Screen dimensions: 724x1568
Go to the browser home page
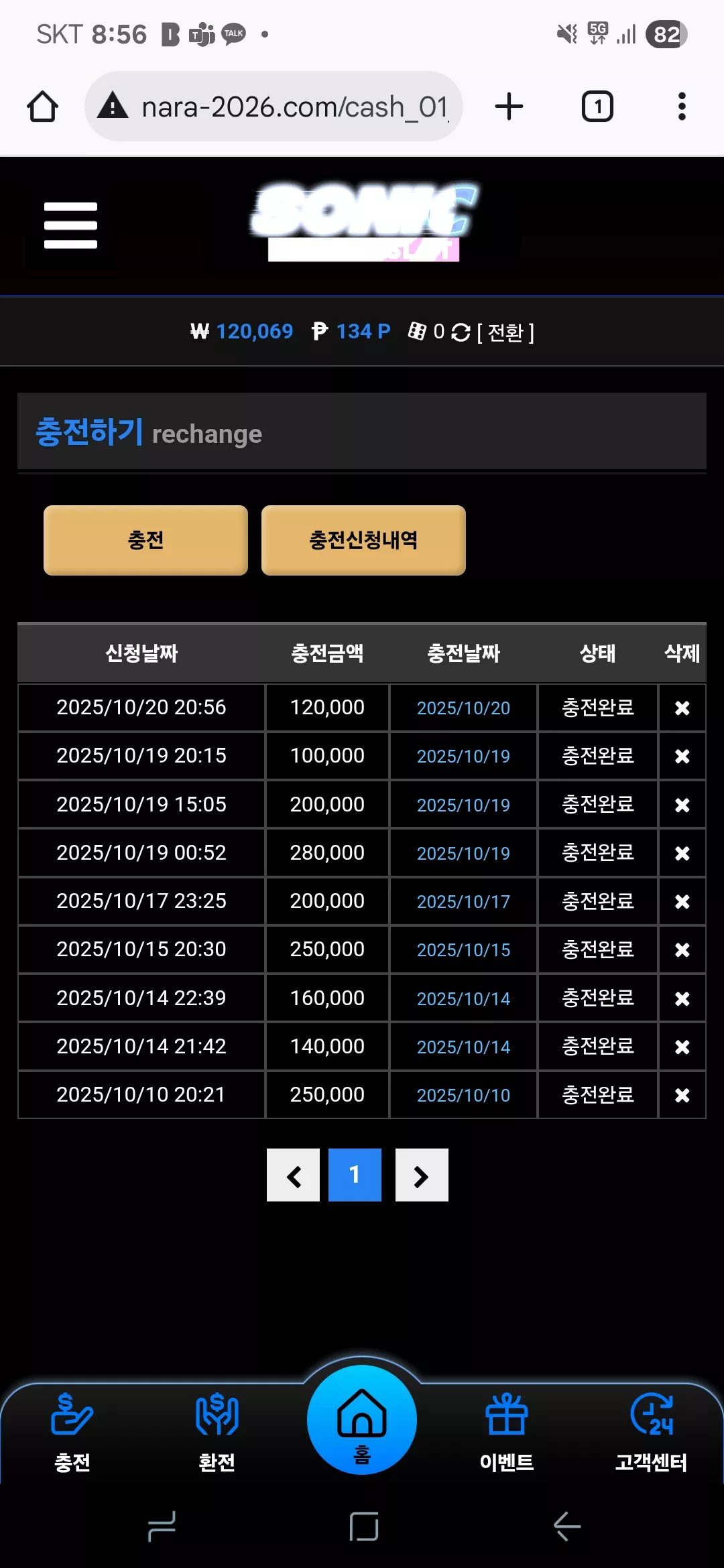pos(42,107)
